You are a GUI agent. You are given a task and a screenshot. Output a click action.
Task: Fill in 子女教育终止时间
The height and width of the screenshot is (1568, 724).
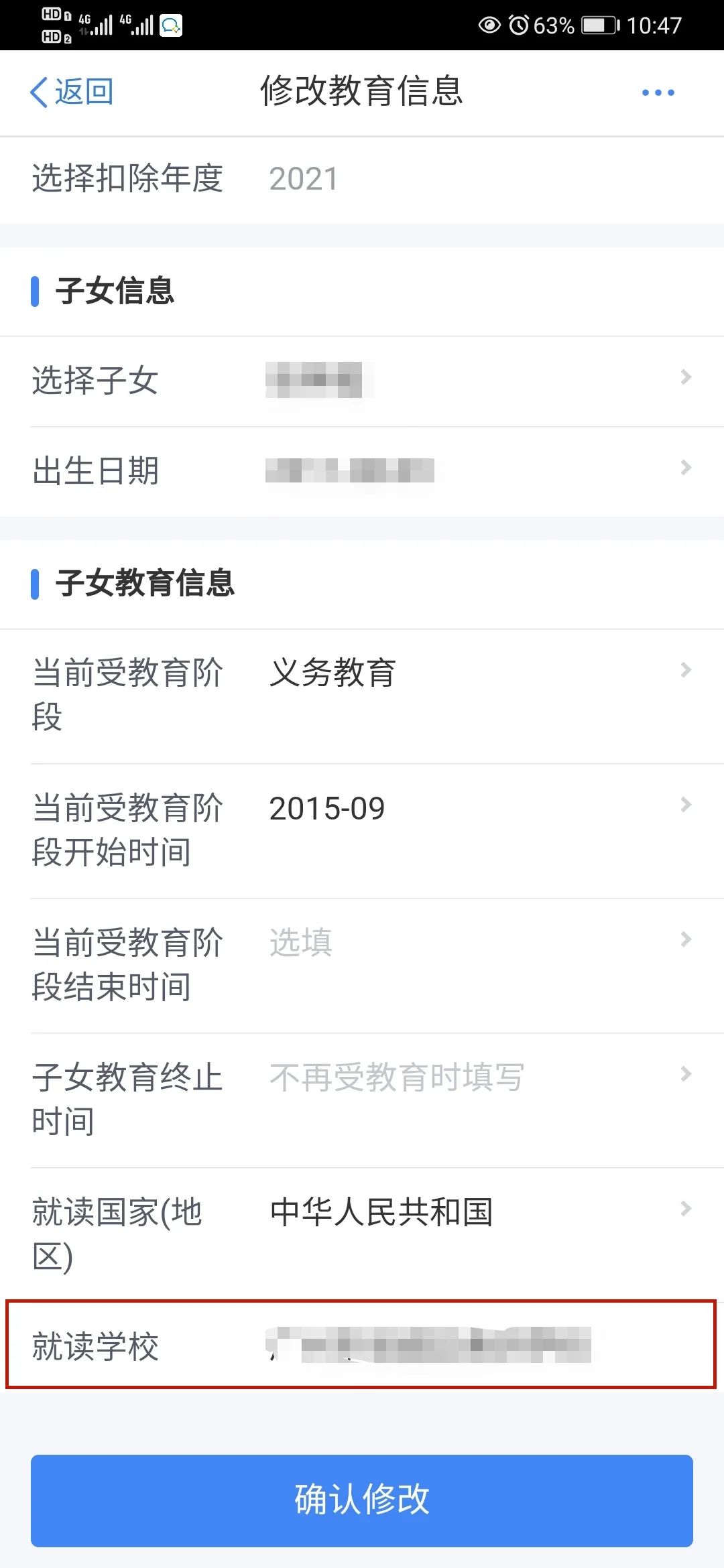362,1100
